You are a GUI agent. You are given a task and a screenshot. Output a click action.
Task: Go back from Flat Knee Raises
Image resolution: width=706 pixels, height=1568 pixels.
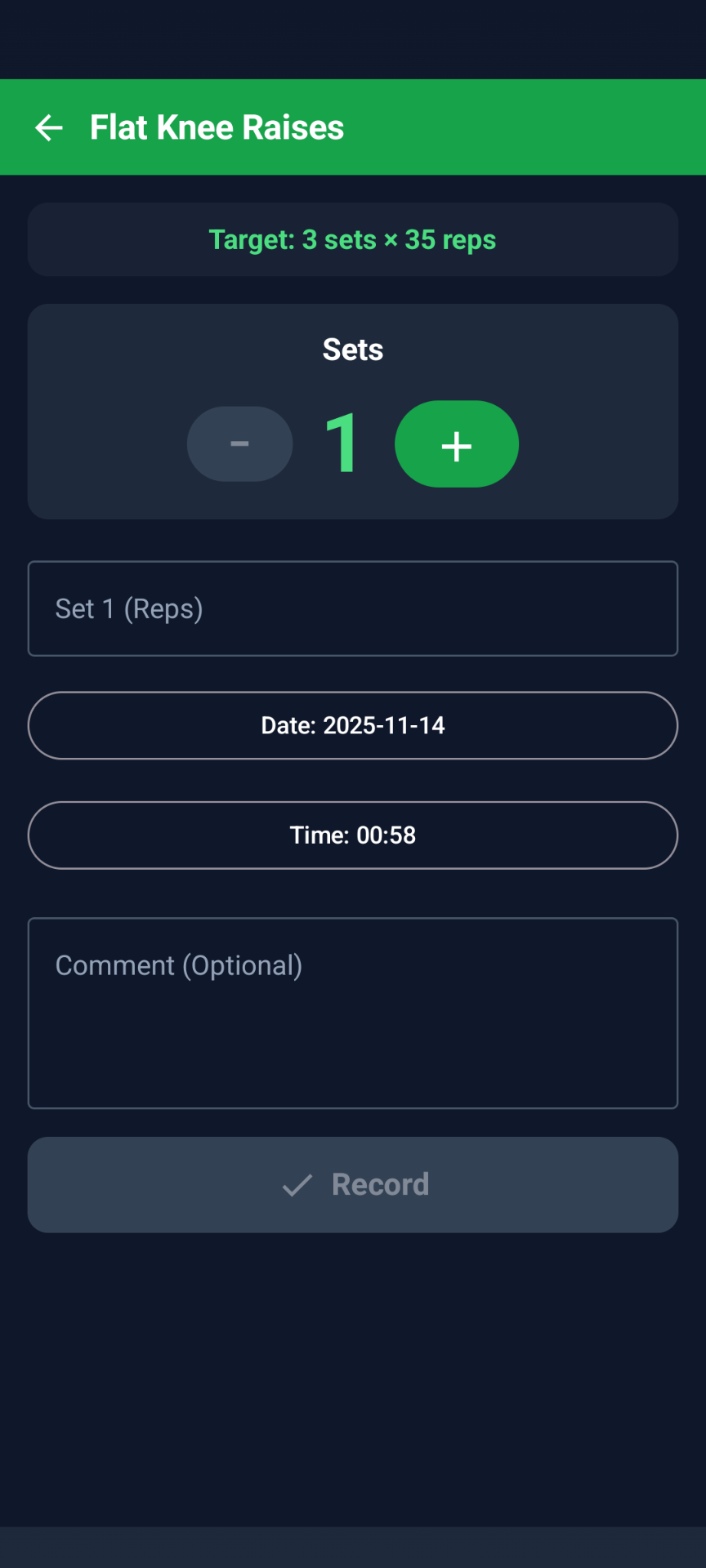[49, 127]
